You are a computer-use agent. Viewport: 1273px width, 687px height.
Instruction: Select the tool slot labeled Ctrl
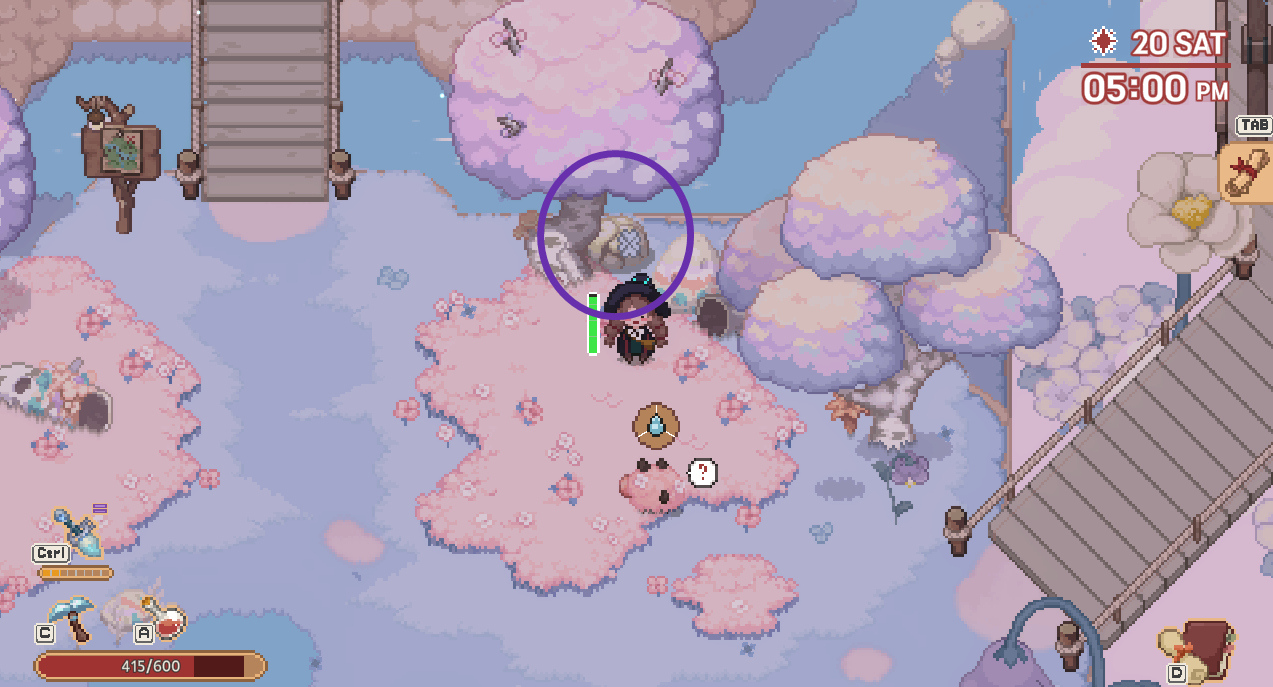pos(76,531)
